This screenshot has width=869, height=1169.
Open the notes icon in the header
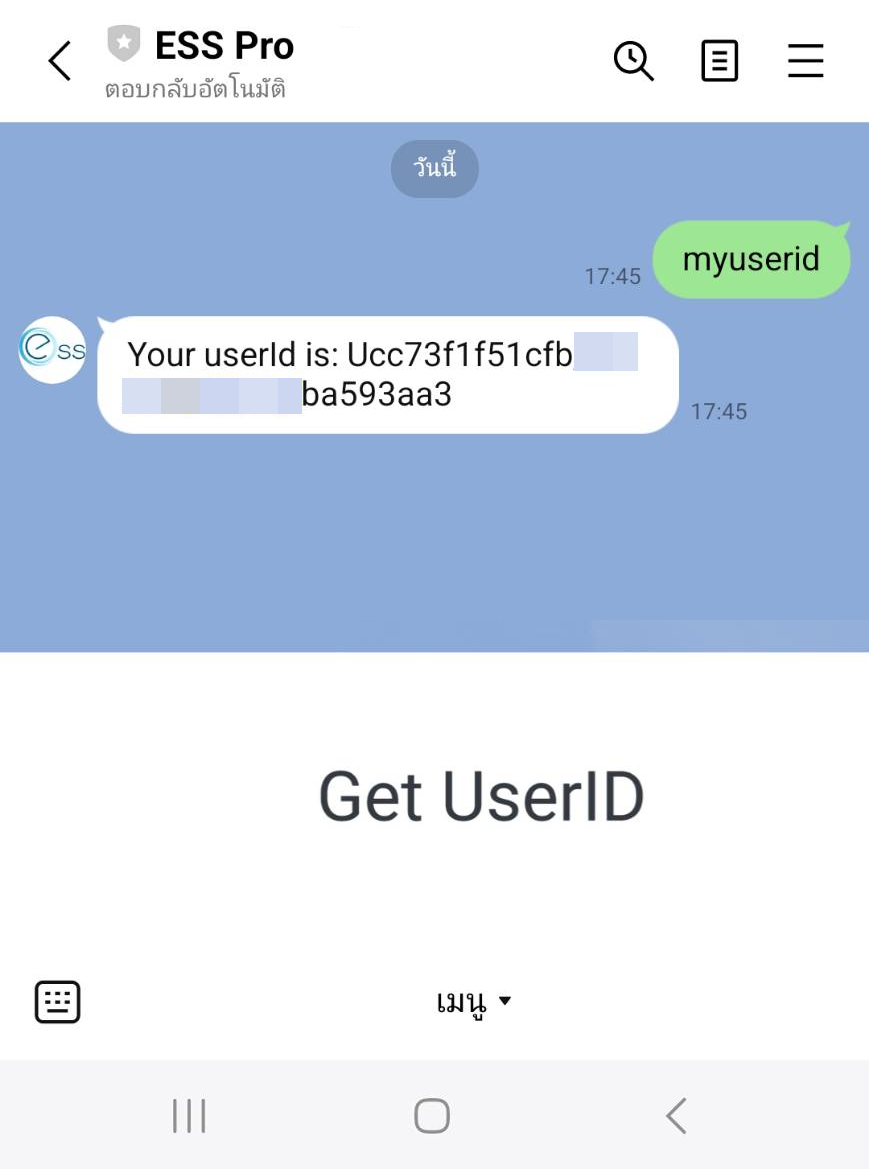pyautogui.click(x=719, y=61)
